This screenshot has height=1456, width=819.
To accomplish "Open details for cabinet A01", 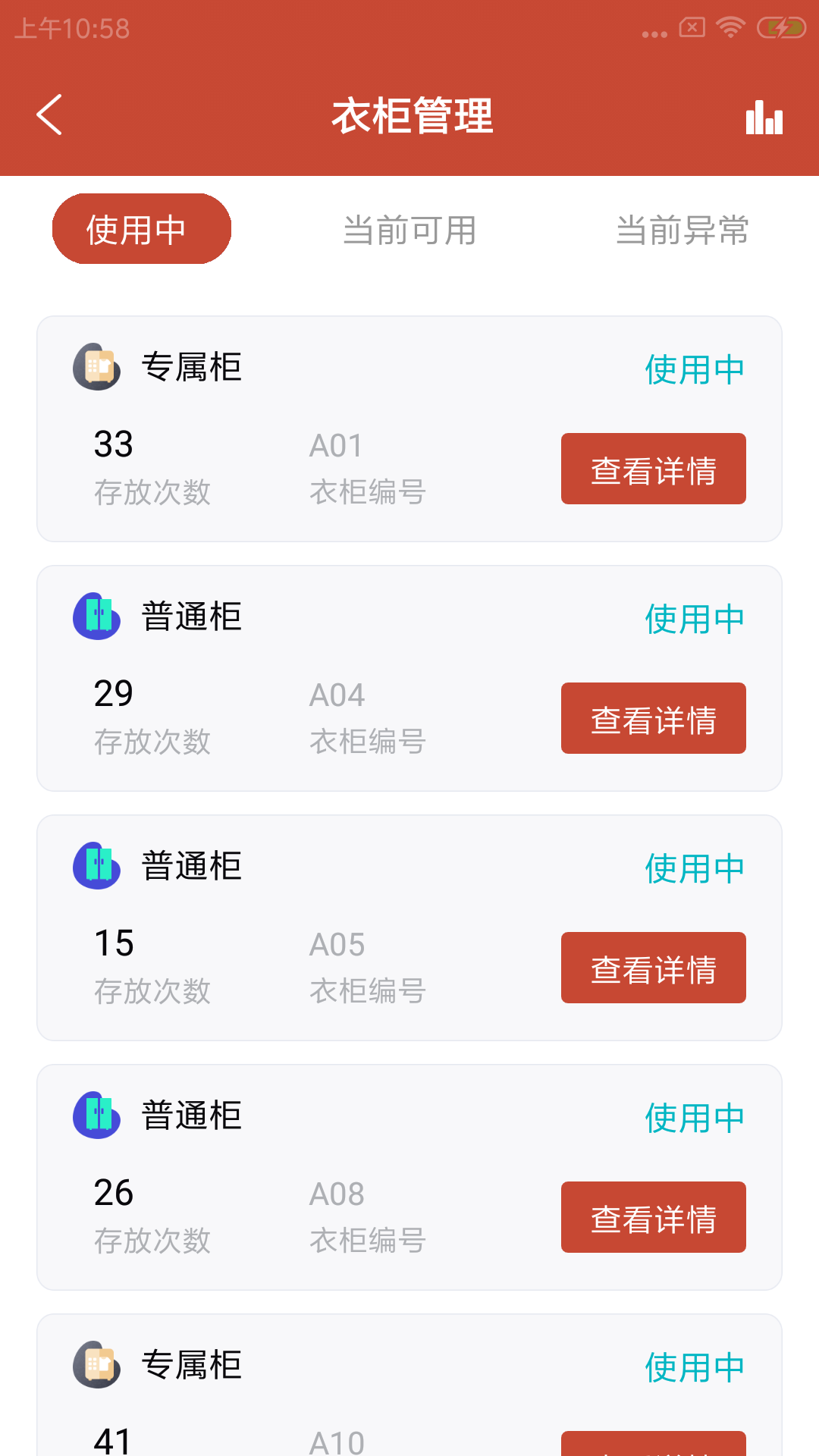I will (653, 469).
